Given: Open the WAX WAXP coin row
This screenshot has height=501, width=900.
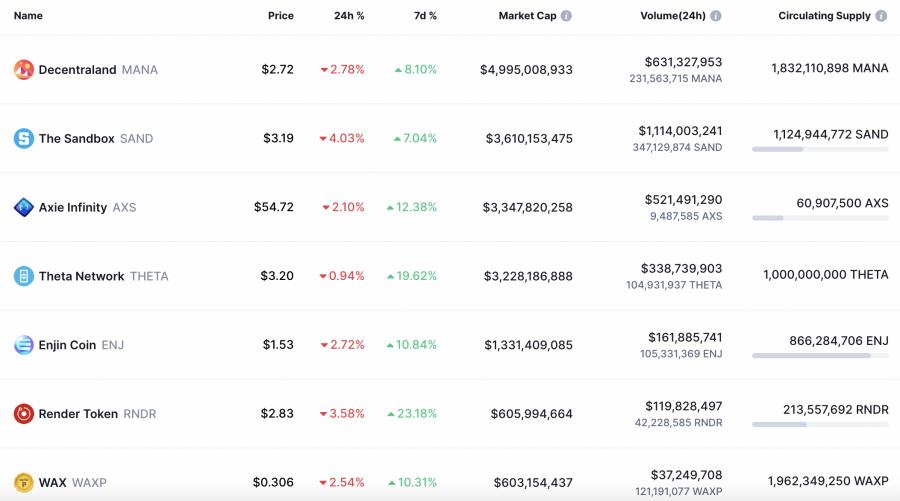Looking at the screenshot, I should tap(52, 483).
